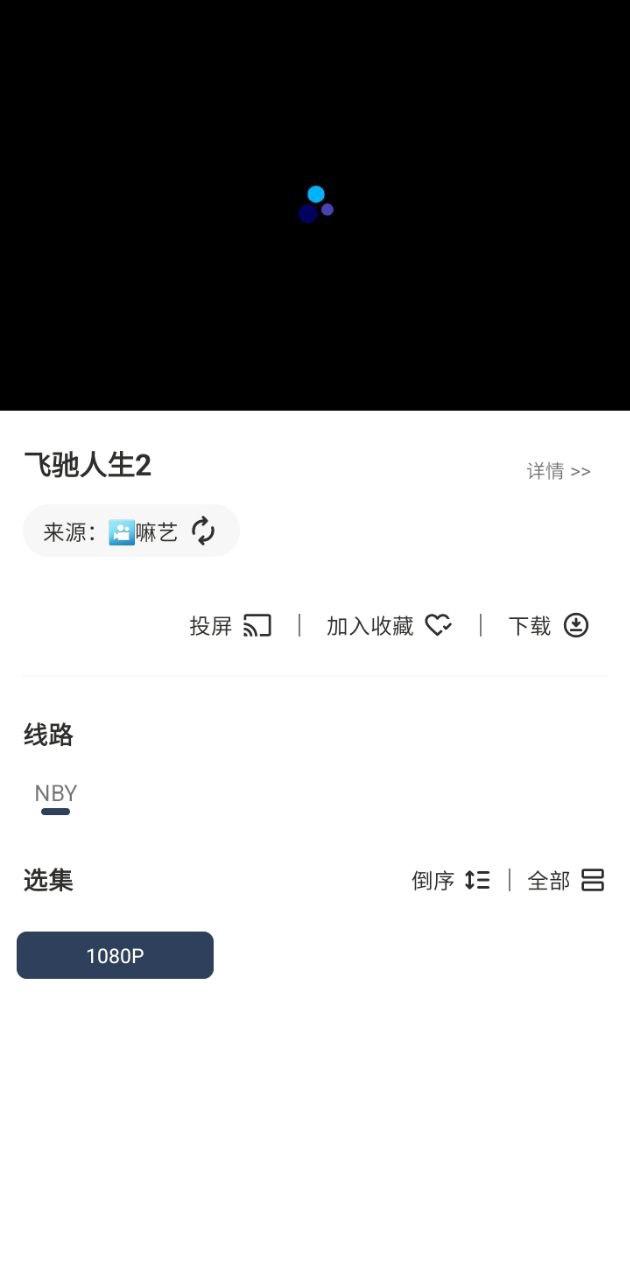Download the video via 下载
630x1280 pixels.
click(548, 626)
